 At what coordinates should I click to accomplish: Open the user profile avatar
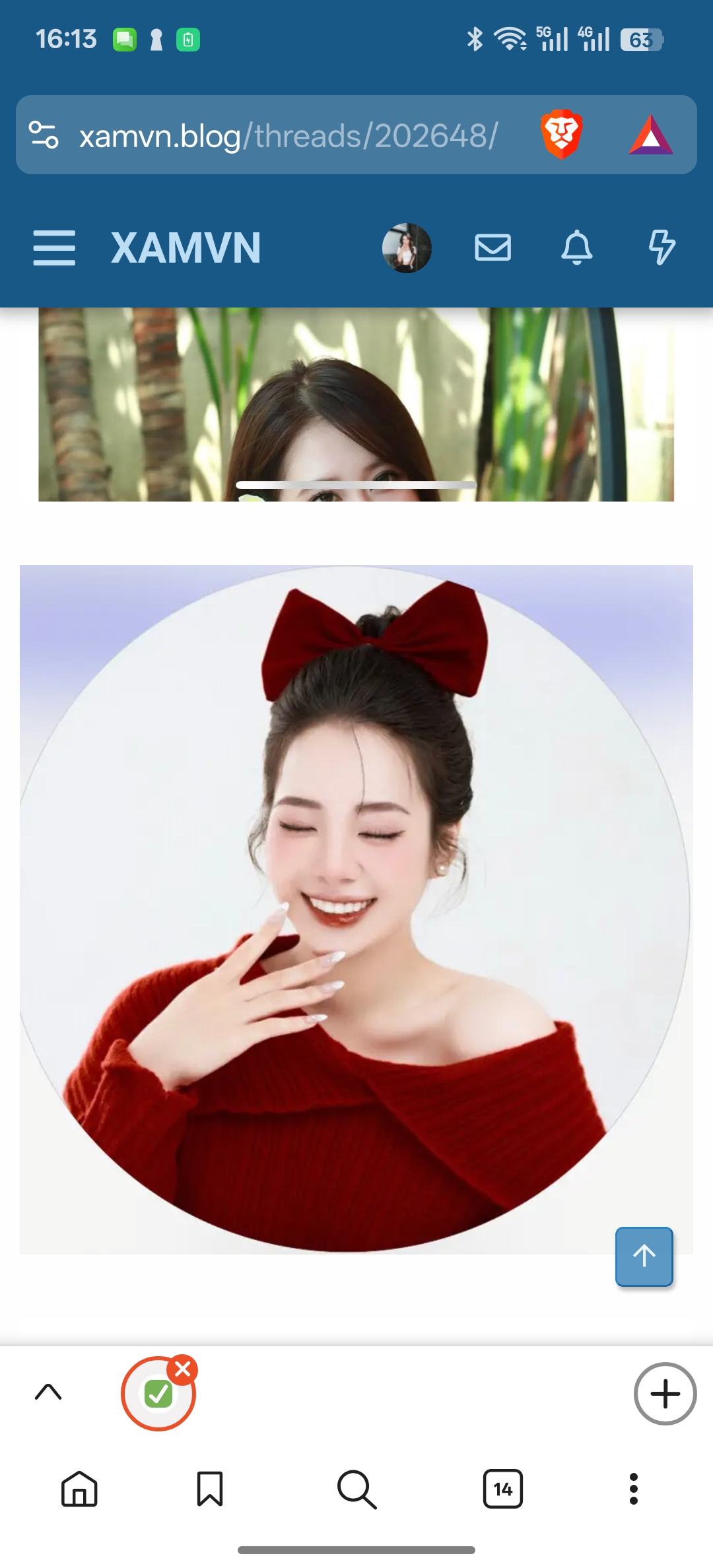407,248
